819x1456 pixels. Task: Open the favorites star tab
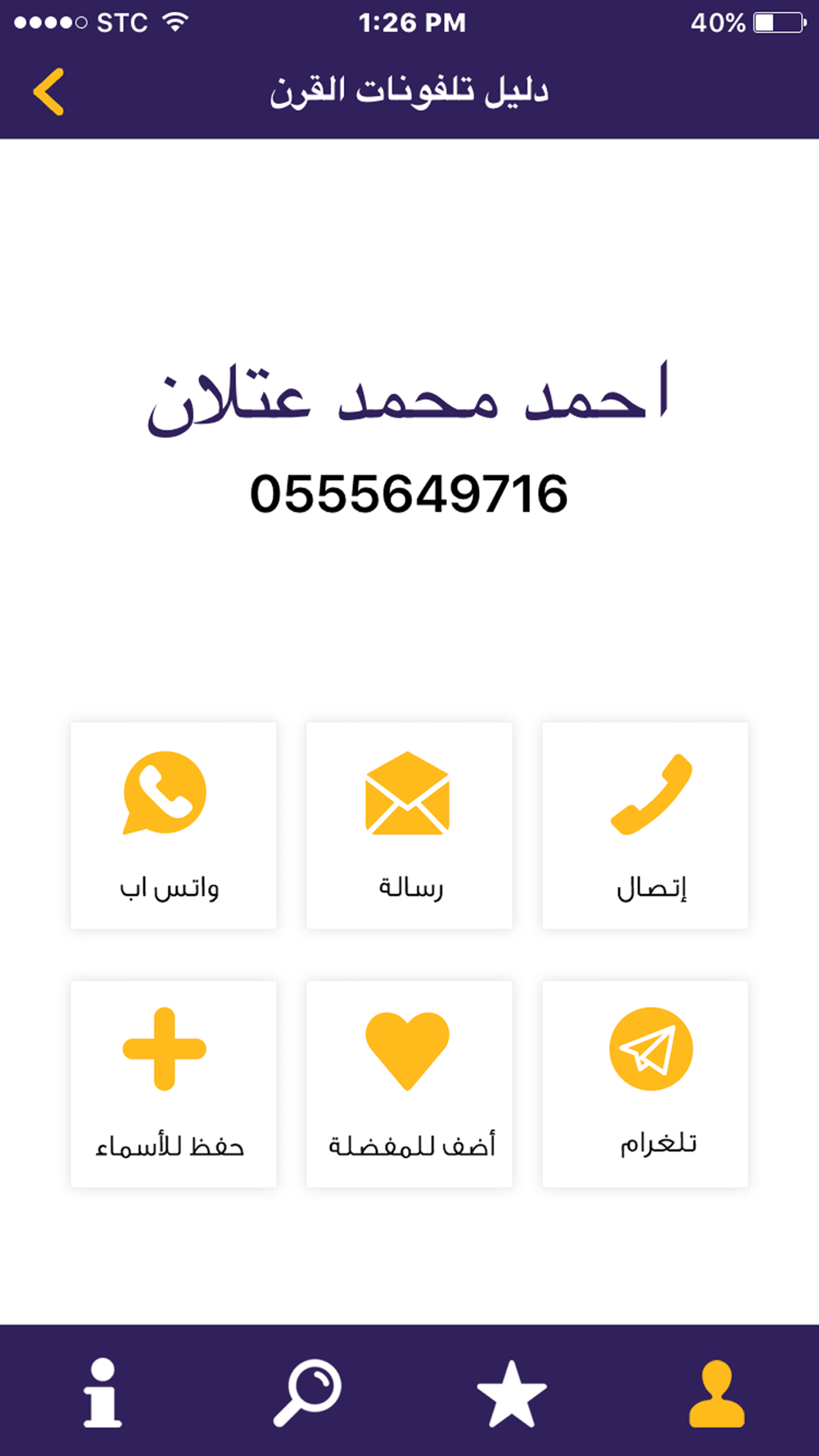(512, 1392)
